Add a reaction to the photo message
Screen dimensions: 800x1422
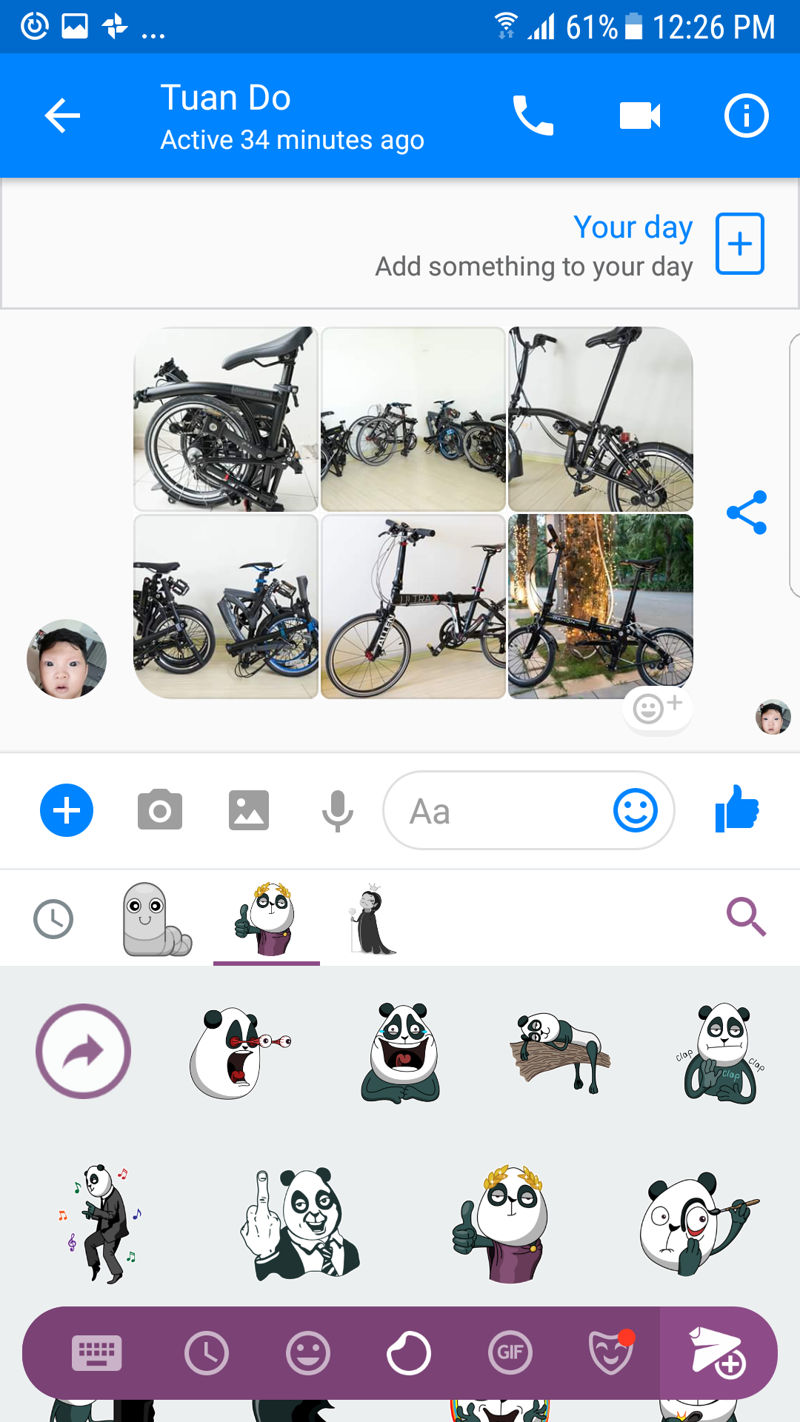[x=657, y=708]
